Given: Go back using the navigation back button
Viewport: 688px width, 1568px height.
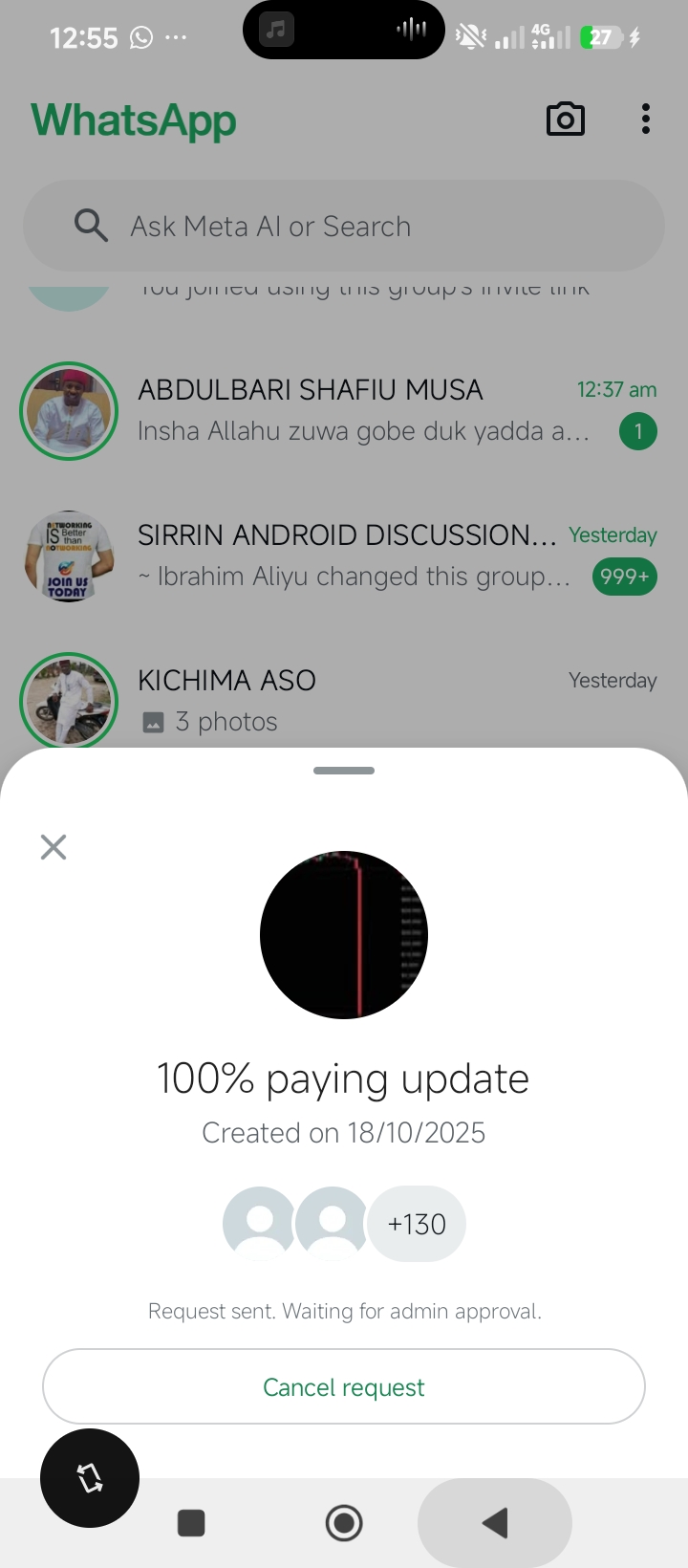Looking at the screenshot, I should (x=495, y=1523).
